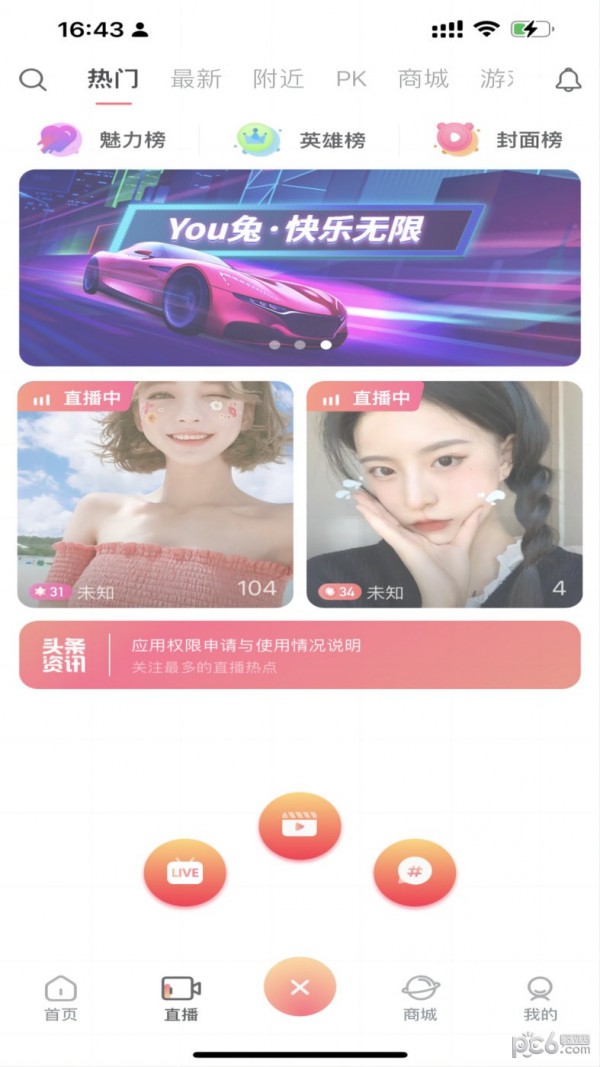Viewport: 600px width, 1067px height.
Task: Open the 英雄榜 ranking
Action: (x=301, y=140)
